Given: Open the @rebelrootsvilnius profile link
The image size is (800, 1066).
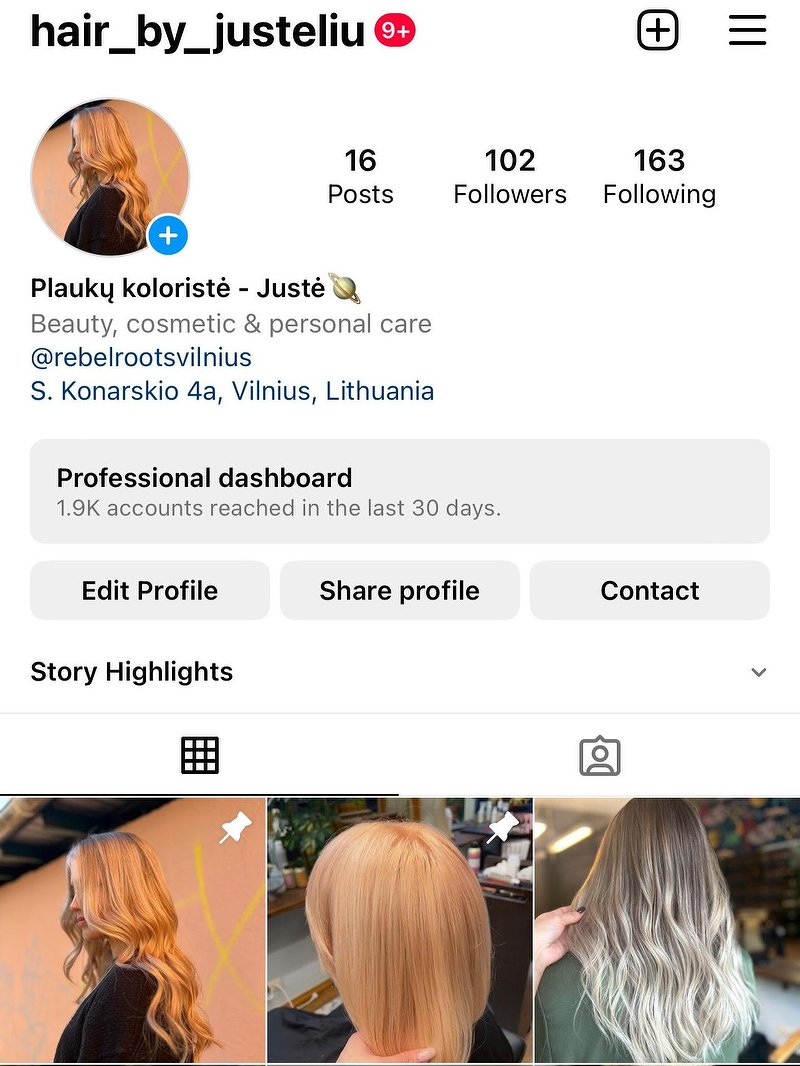Looking at the screenshot, I should click(x=141, y=357).
